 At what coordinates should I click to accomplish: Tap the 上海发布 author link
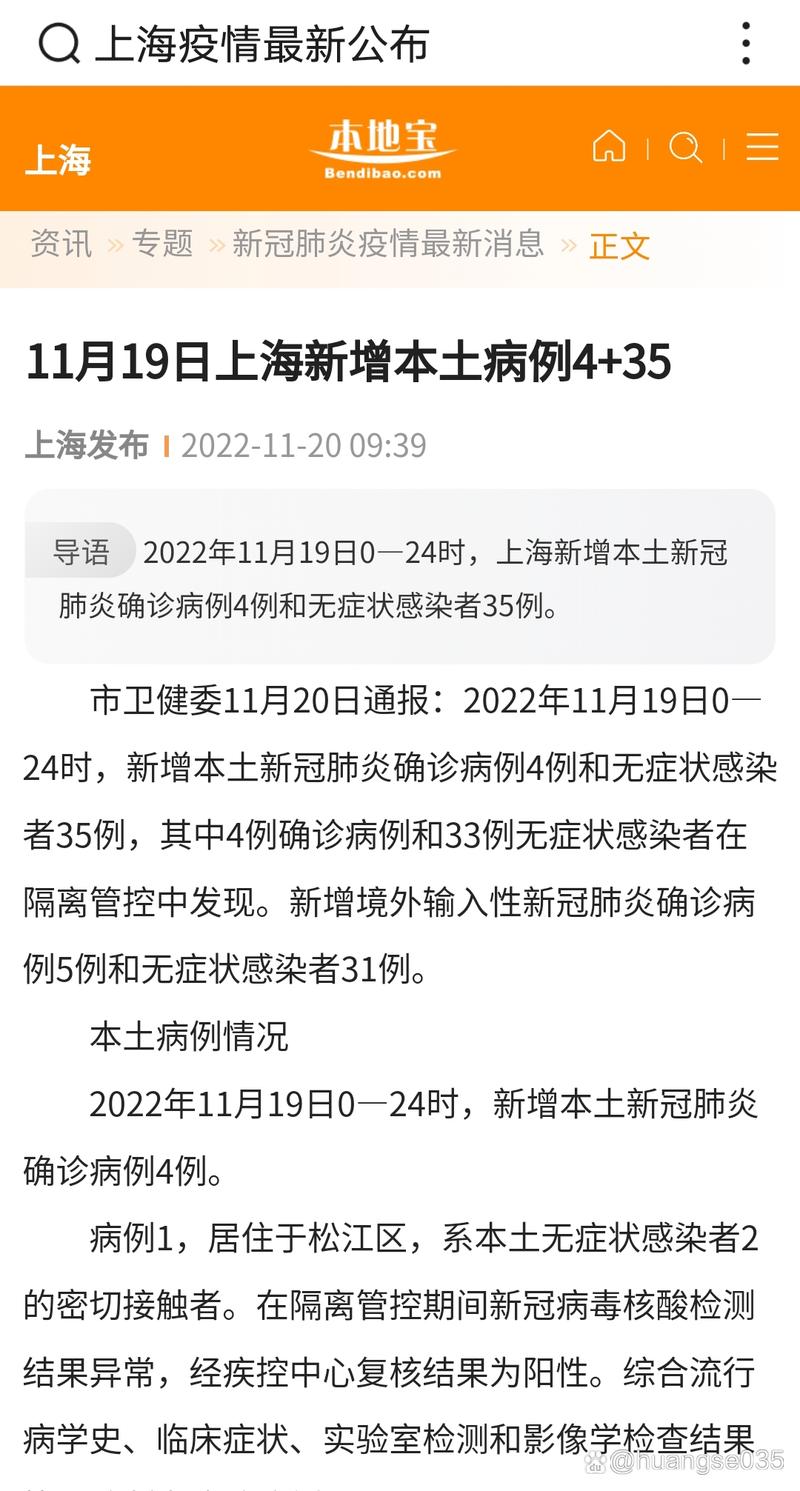pyautogui.click(x=85, y=446)
